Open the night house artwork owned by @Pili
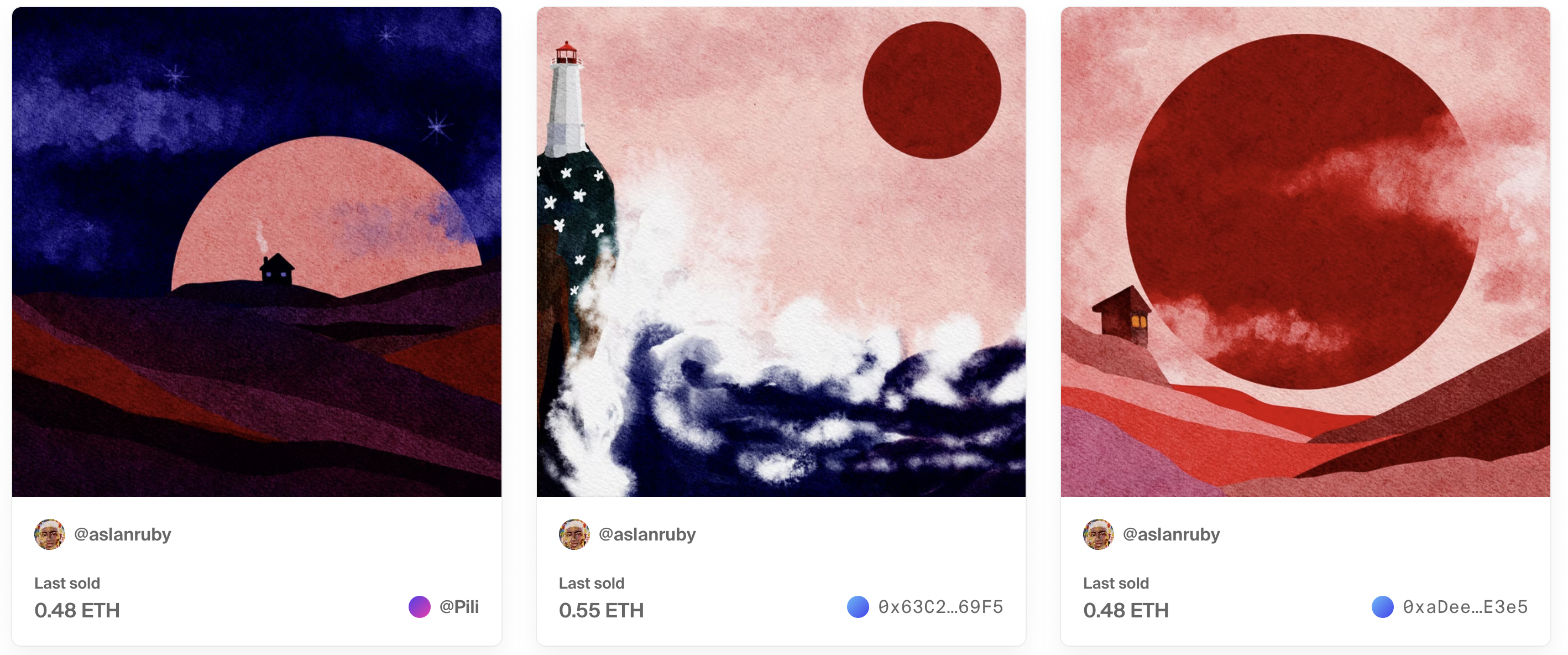 (256, 252)
